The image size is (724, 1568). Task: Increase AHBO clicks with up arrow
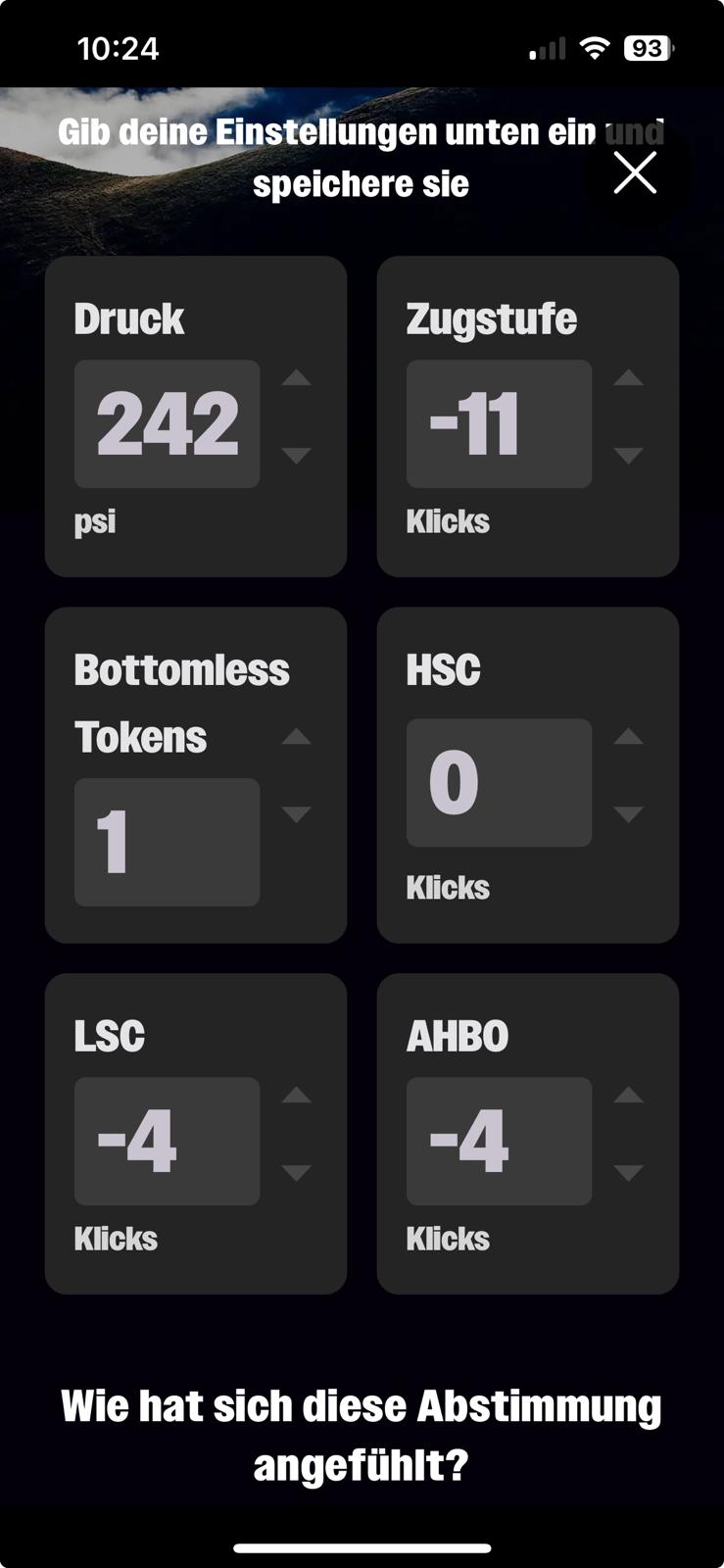(x=628, y=1096)
